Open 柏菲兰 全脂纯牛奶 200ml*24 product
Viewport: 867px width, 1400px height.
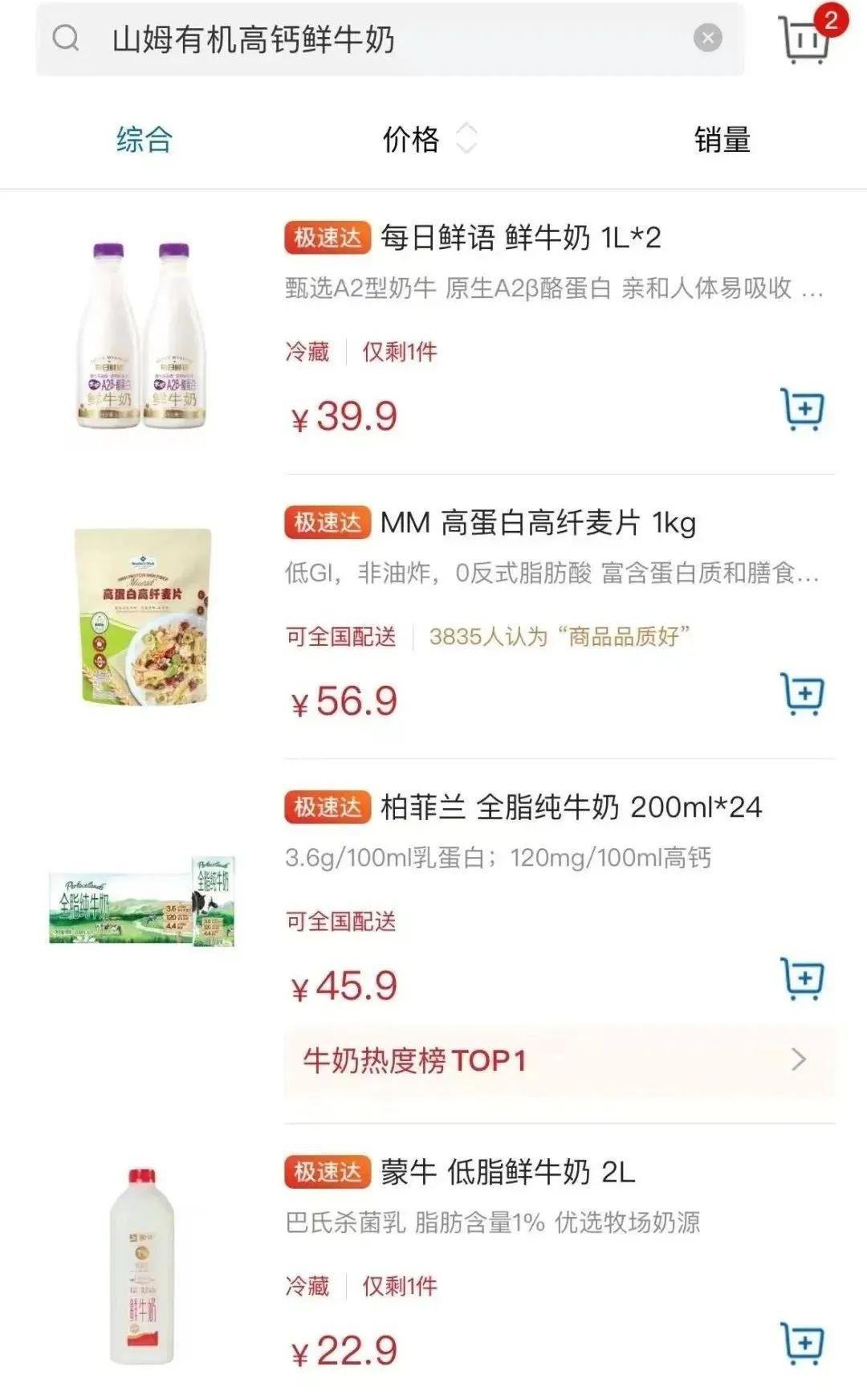pos(570,807)
